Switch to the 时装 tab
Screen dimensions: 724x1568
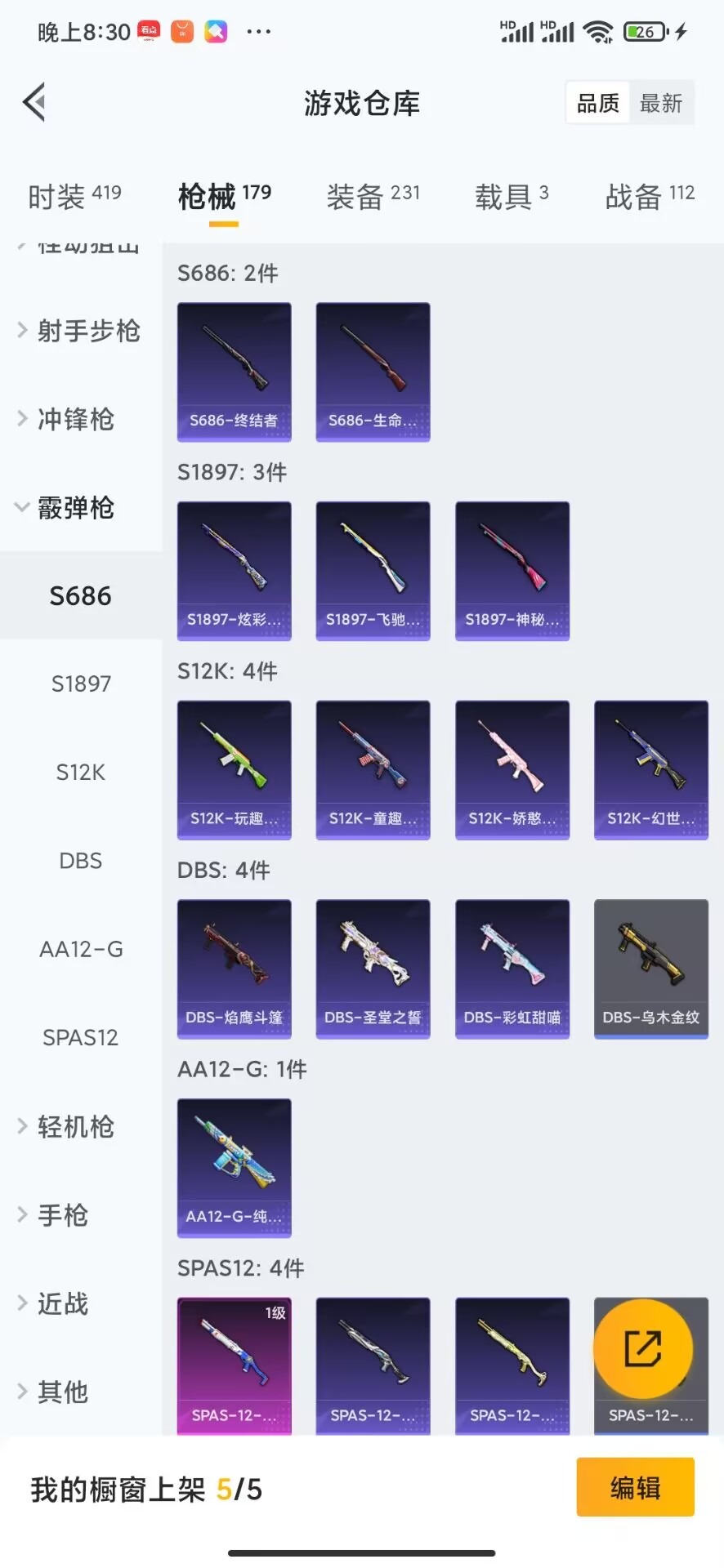74,196
